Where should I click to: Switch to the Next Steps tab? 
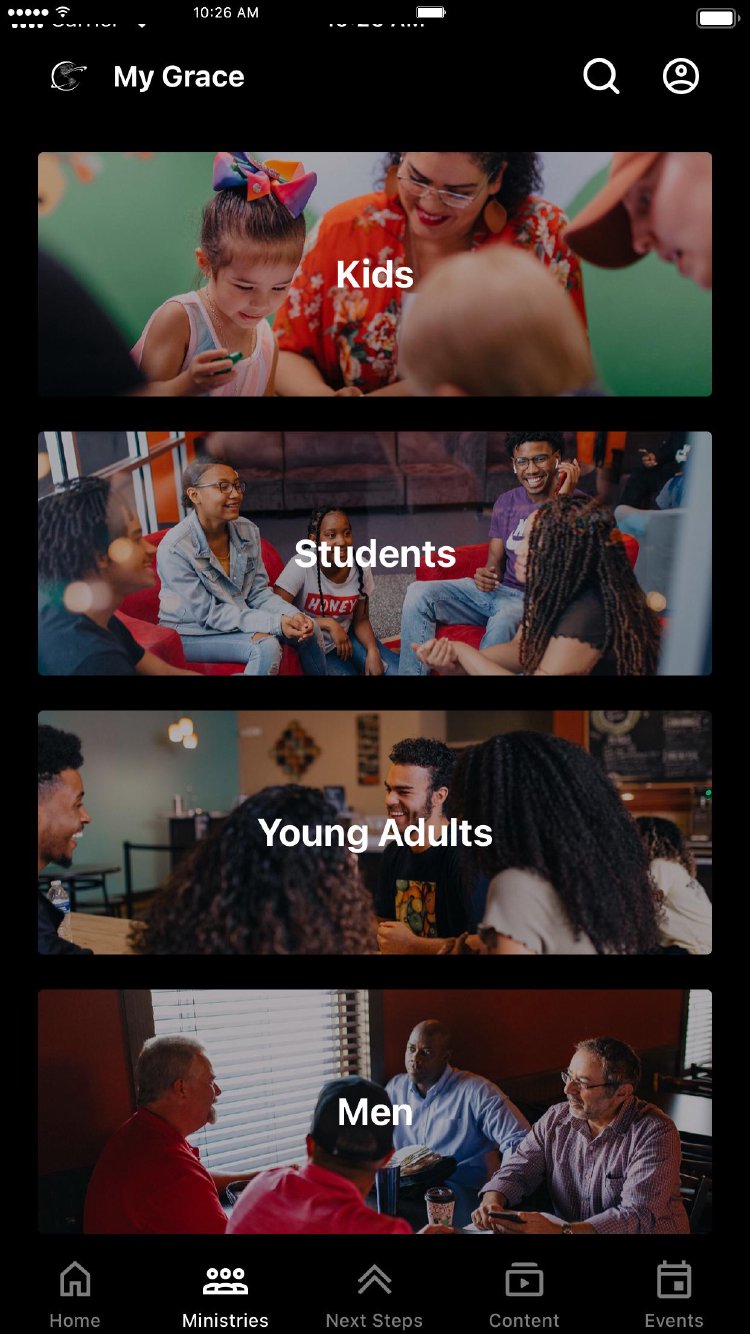point(375,1294)
